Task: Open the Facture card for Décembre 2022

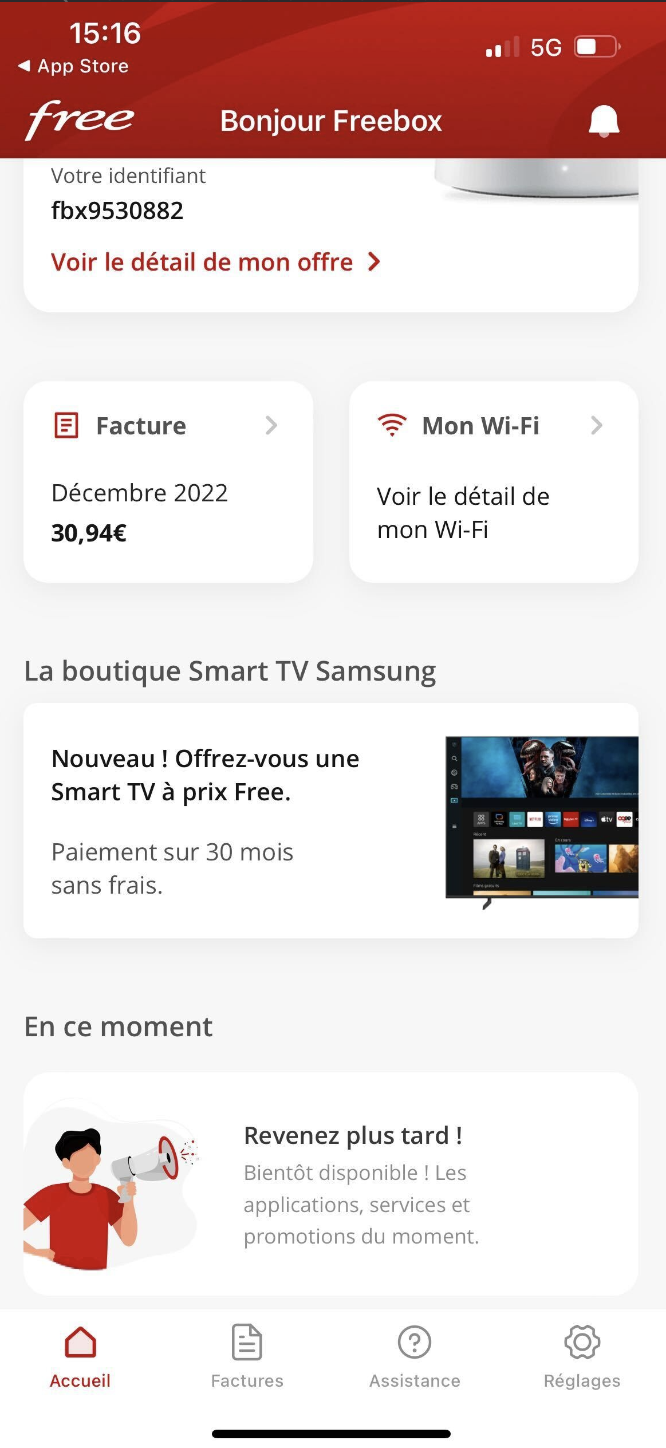Action: (x=168, y=481)
